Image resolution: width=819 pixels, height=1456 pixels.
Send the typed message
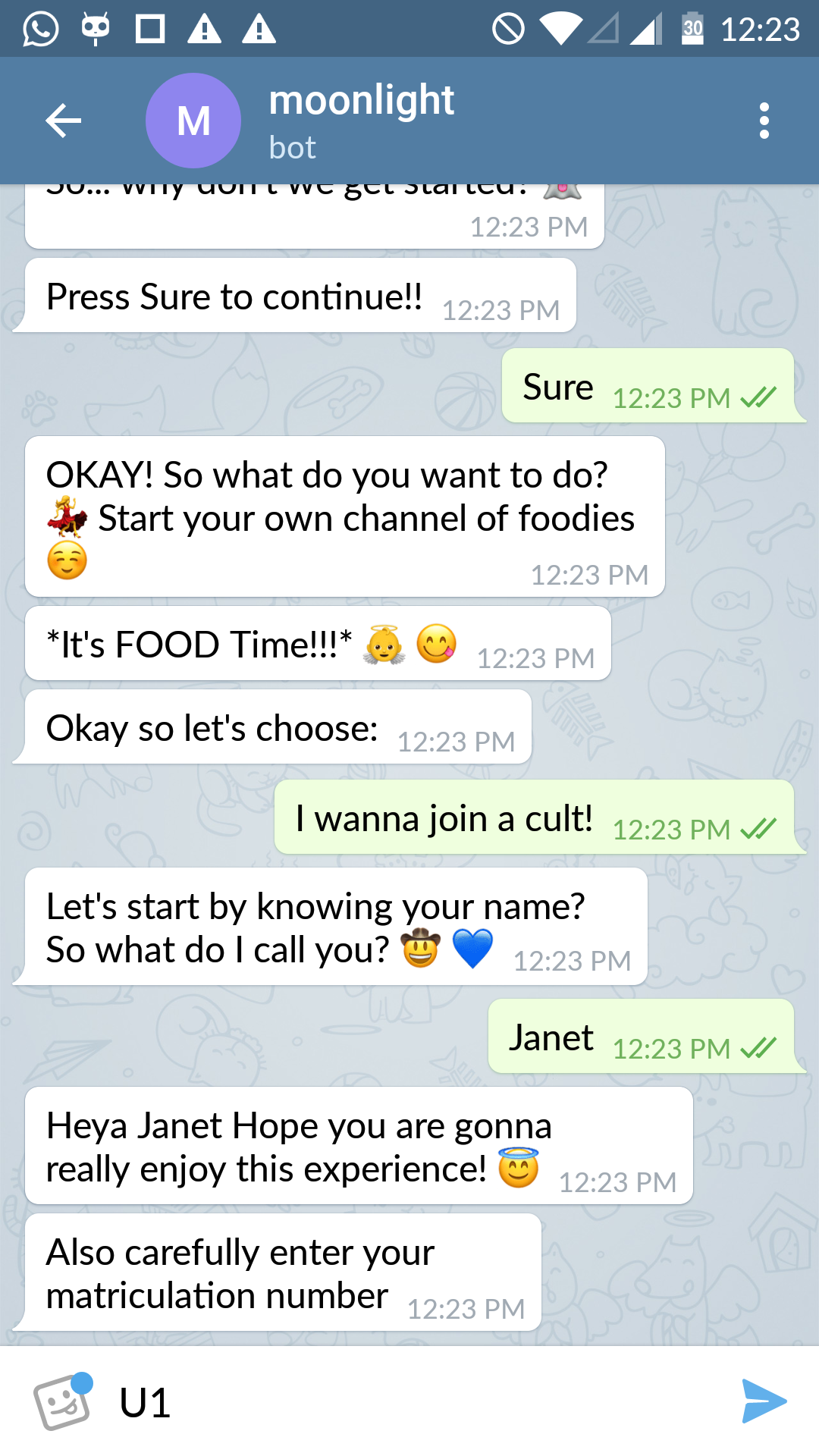coord(764,1401)
